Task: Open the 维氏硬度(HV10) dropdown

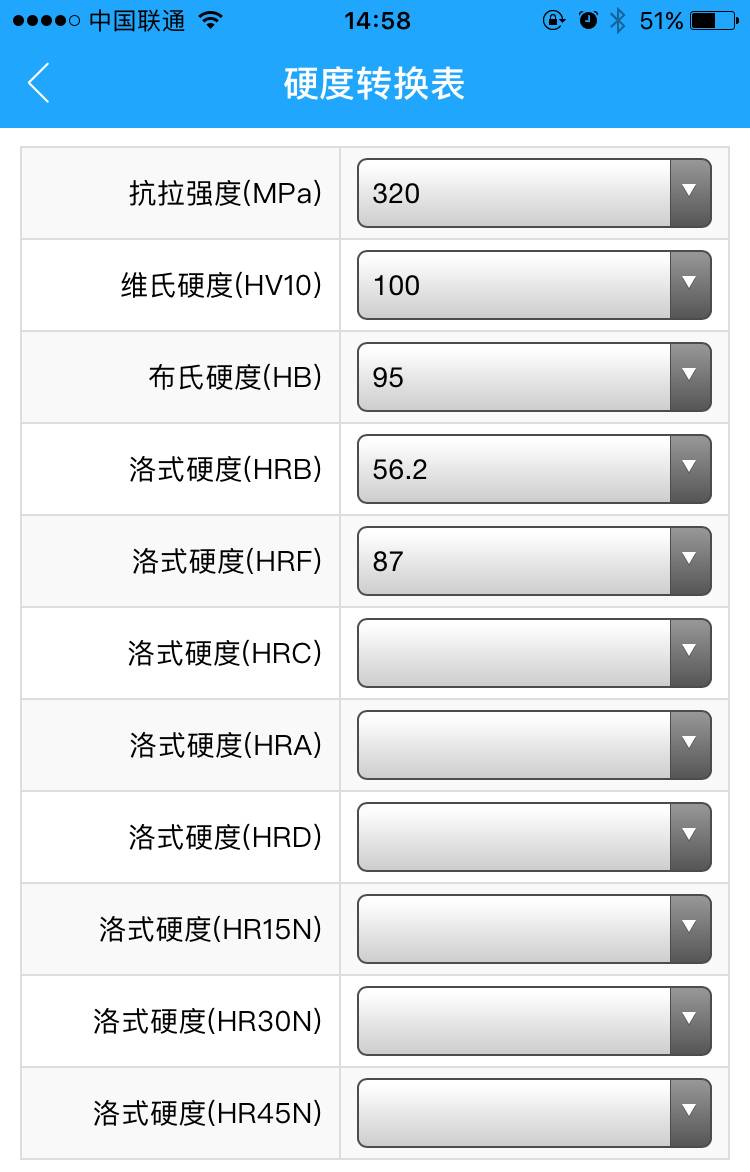Action: point(534,285)
